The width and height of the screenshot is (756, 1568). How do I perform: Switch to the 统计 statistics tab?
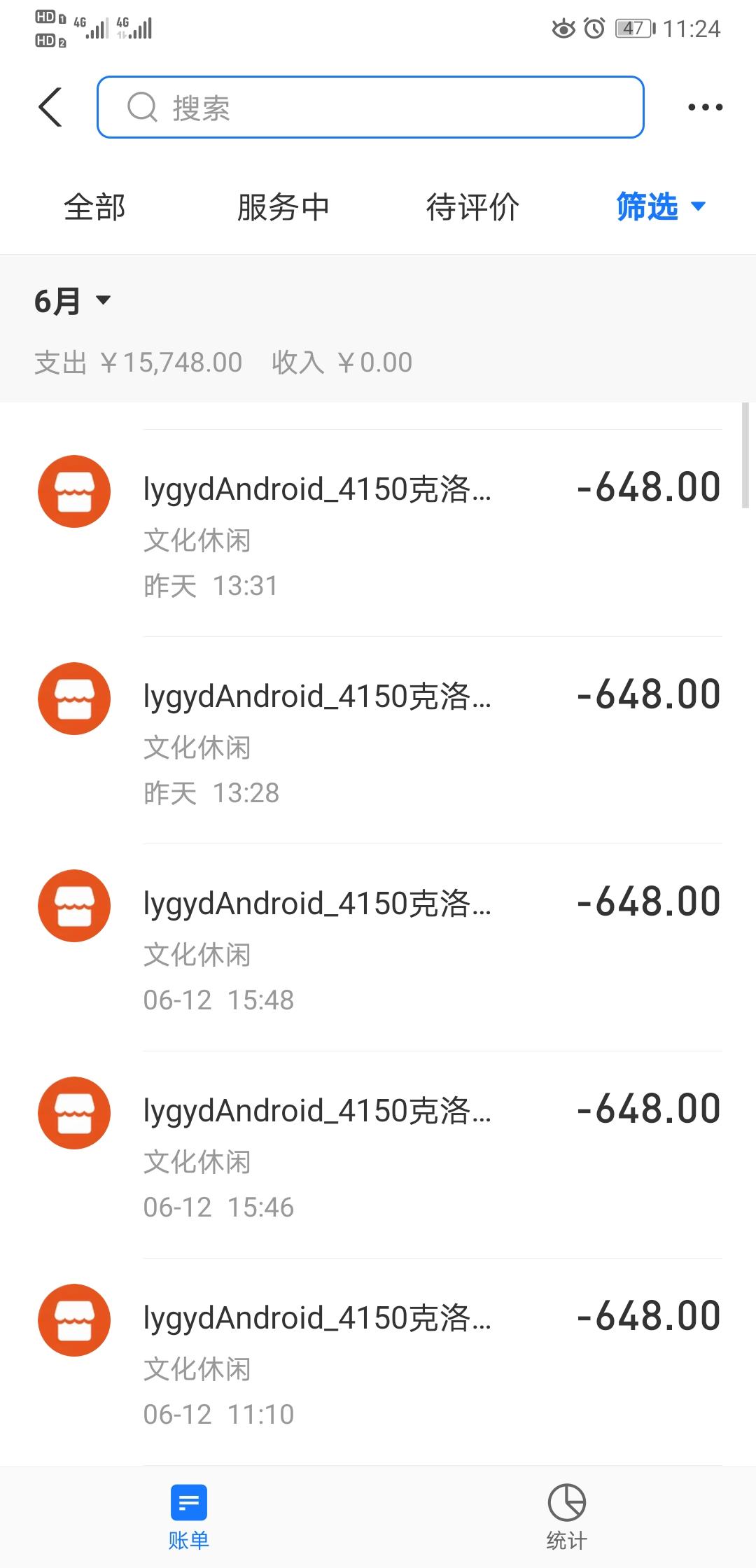coord(567,1517)
